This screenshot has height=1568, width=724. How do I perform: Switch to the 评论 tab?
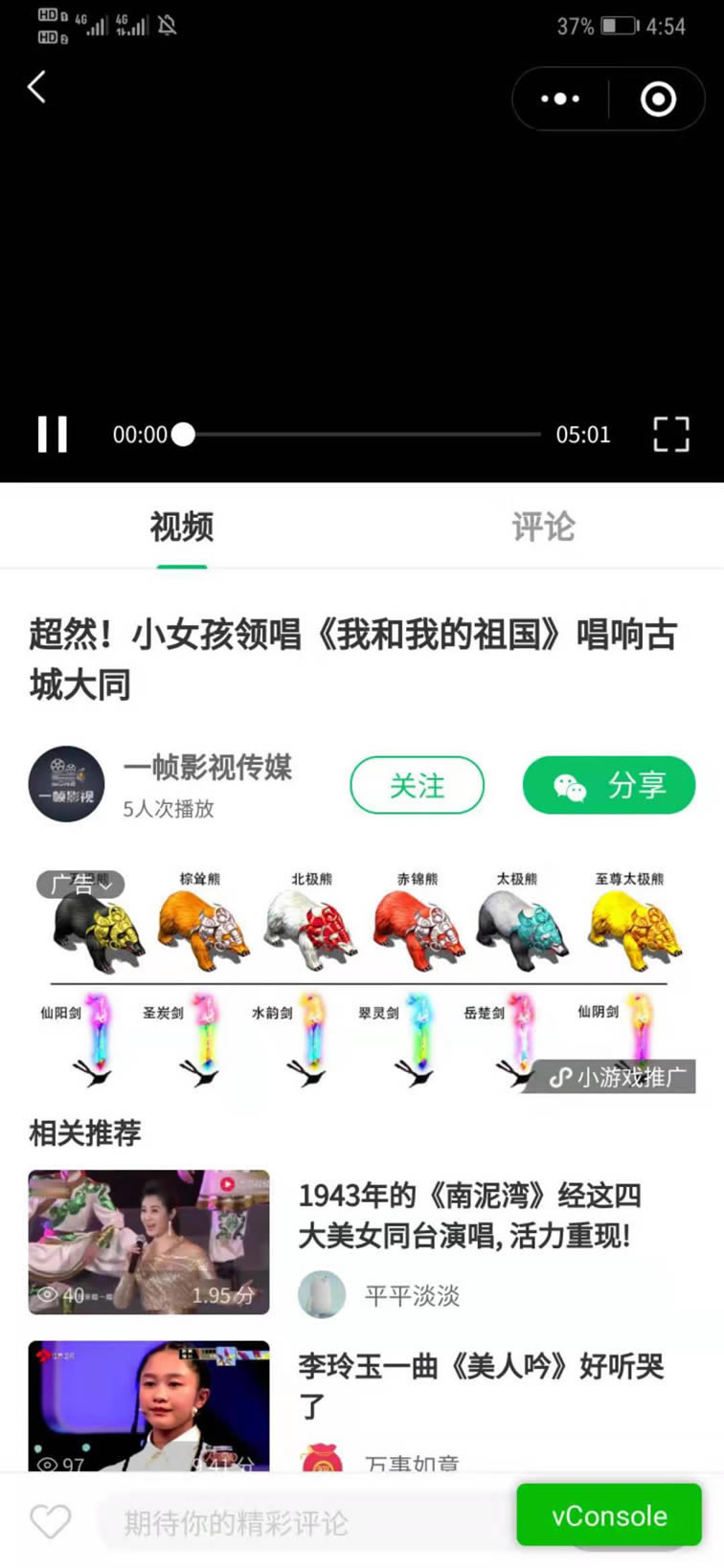pyautogui.click(x=543, y=526)
